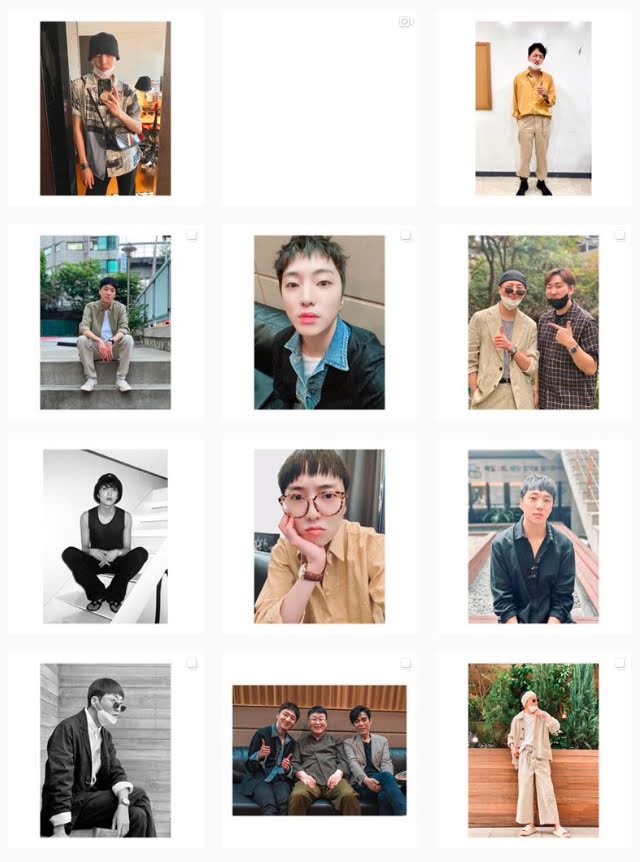This screenshot has height=862, width=640.
Task: Open the group photo of three men on sofa
Action: click(x=319, y=750)
